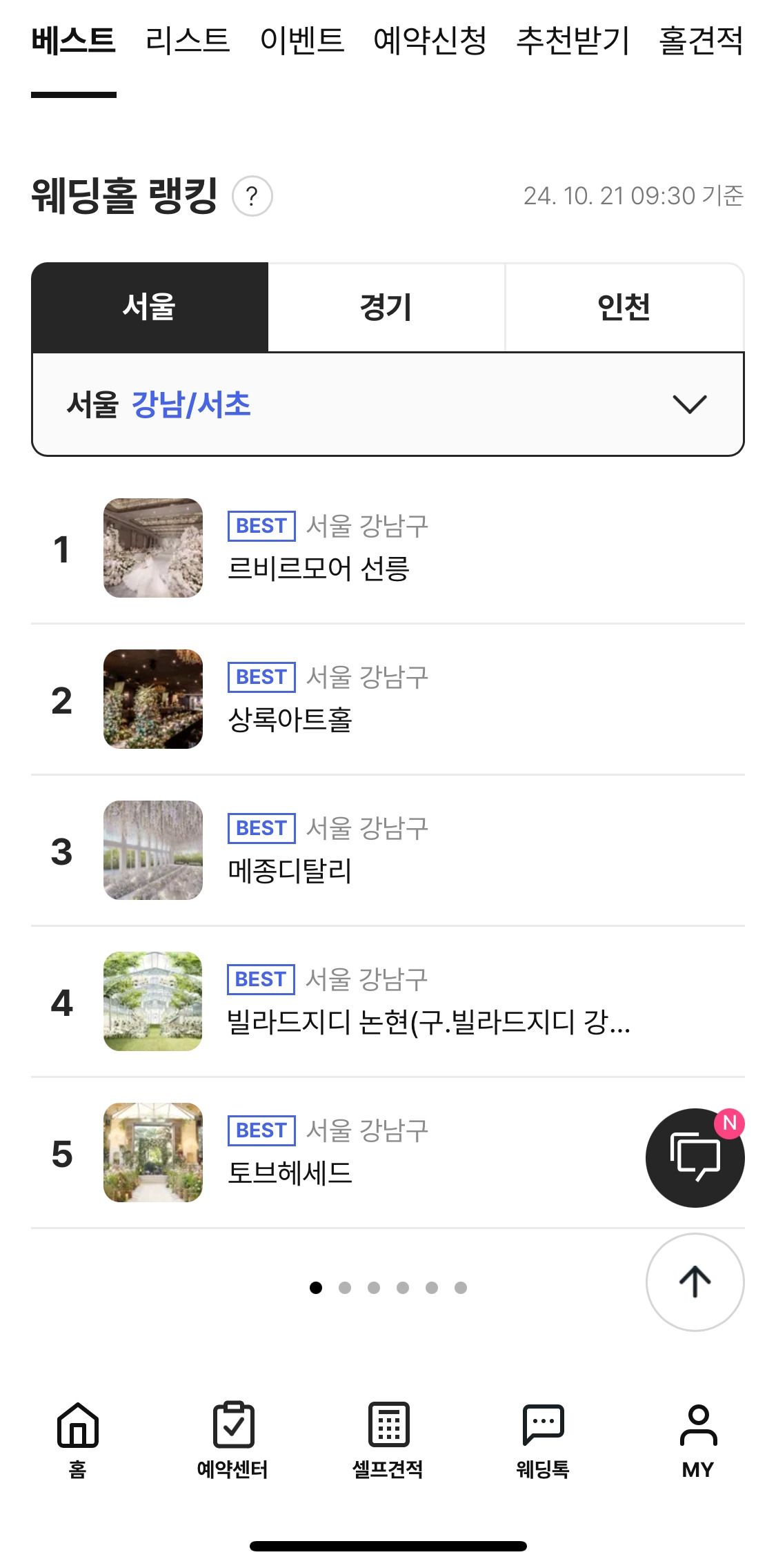Go to the 홈 tab
The image size is (776, 1568).
coord(78,1439)
